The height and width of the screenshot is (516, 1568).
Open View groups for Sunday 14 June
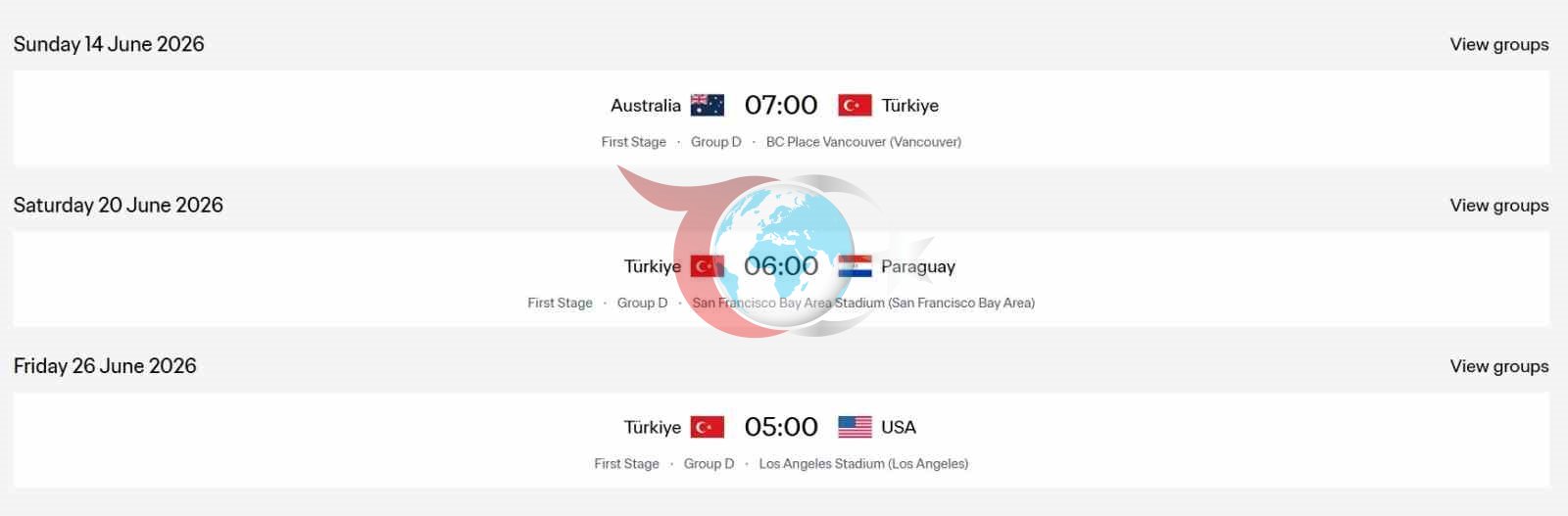coord(1498,44)
